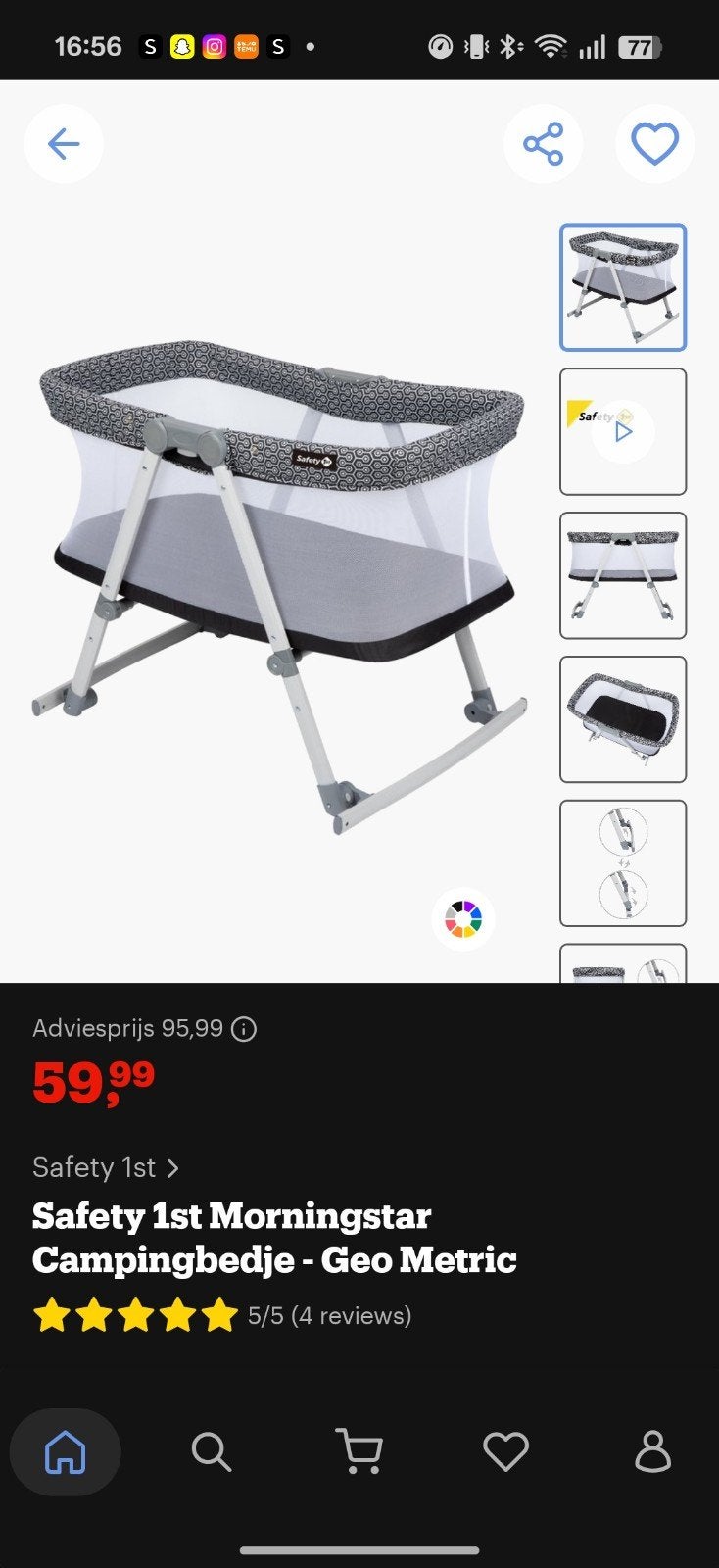Open the account profile tab

click(652, 1451)
